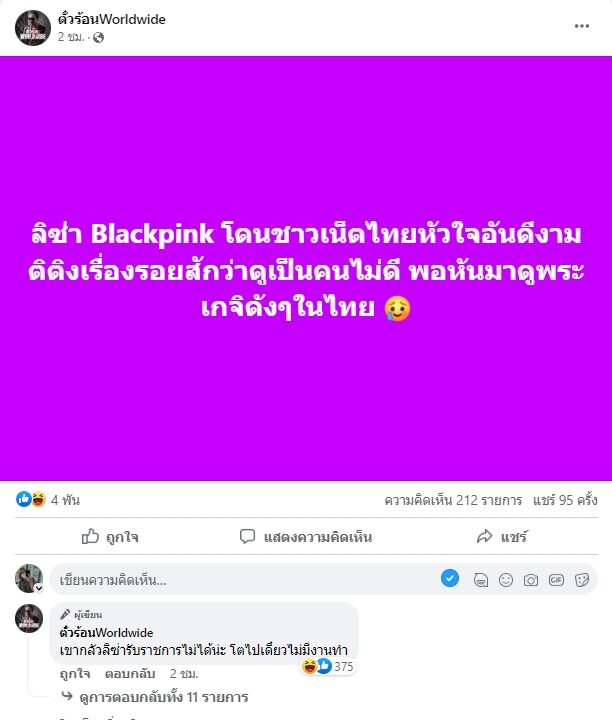Open the post's three-dot overflow menu
This screenshot has width=612, height=720.
582,27
